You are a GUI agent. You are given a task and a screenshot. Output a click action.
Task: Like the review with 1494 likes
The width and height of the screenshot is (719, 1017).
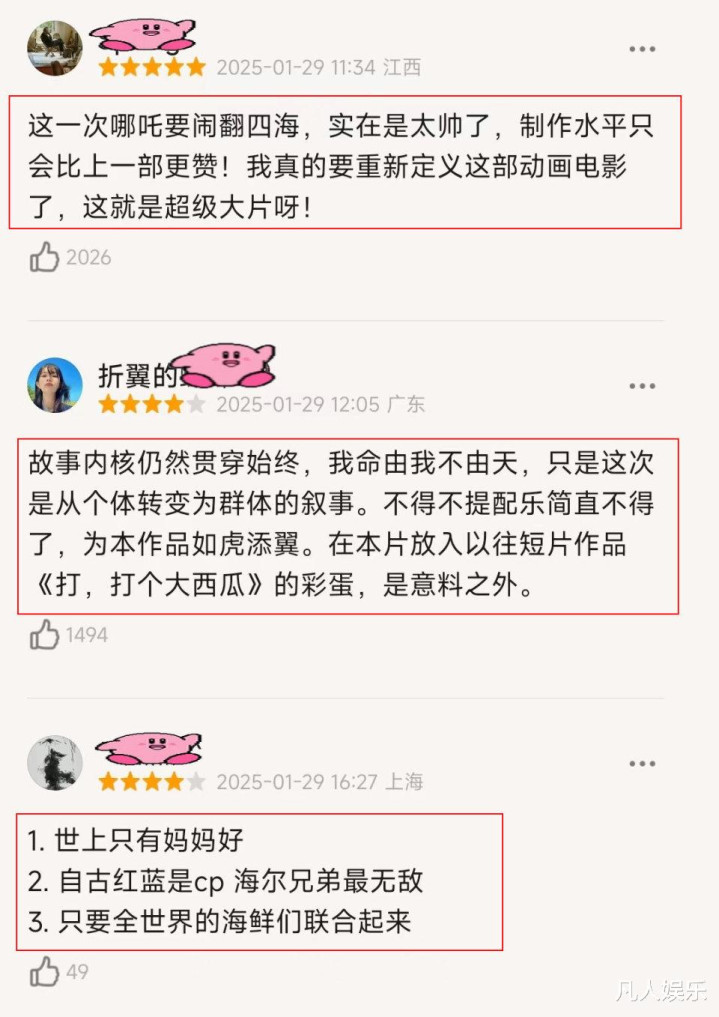(x=45, y=634)
